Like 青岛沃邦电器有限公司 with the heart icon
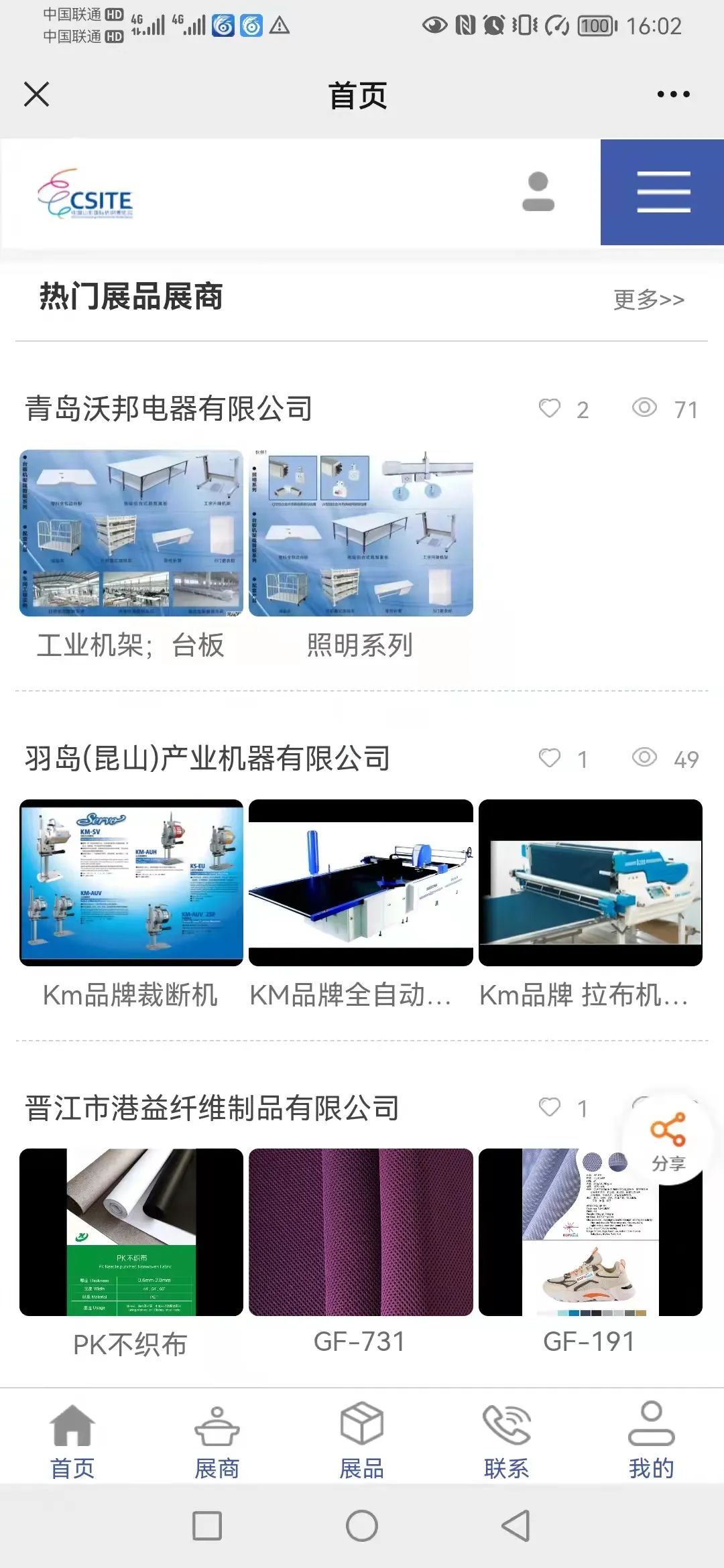Viewport: 724px width, 1568px height. pyautogui.click(x=550, y=408)
